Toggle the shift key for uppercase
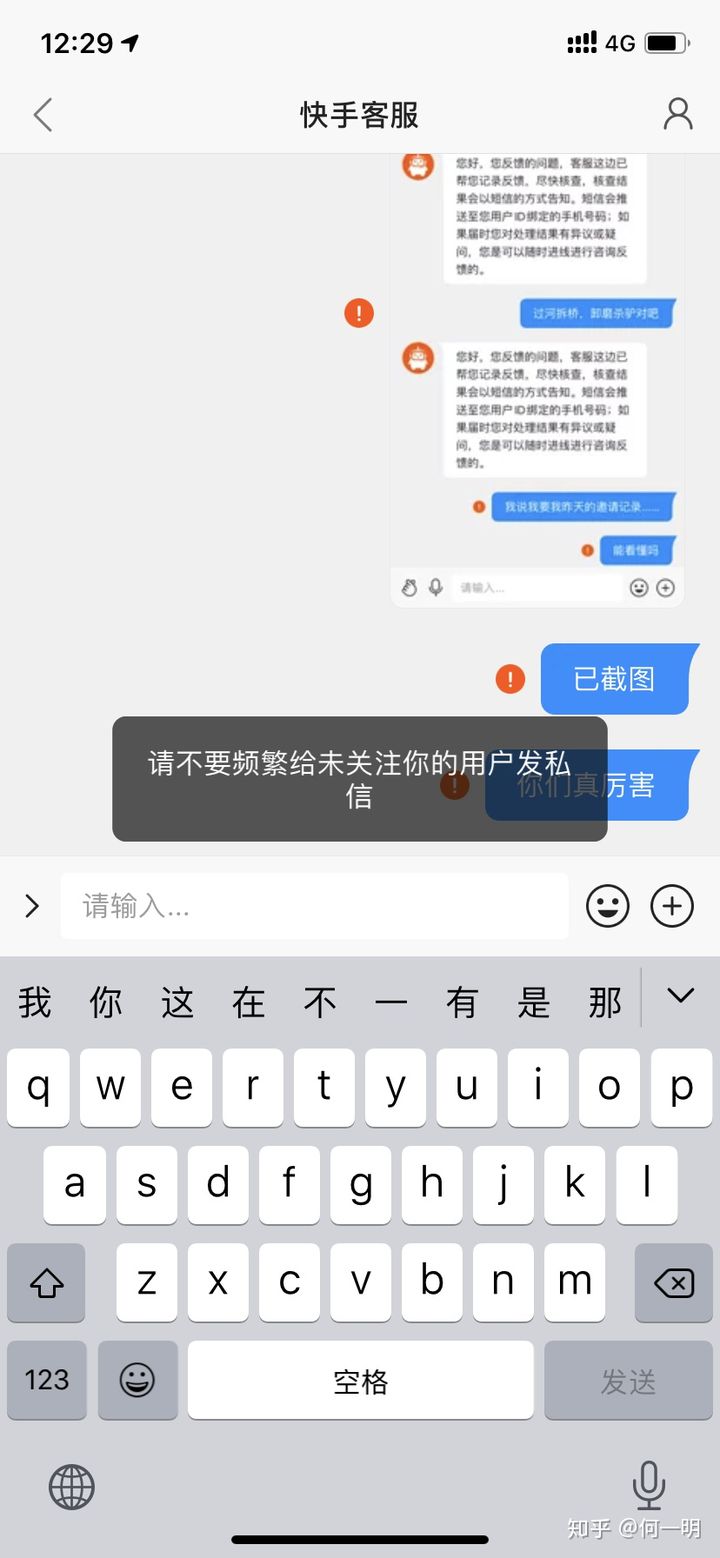The image size is (720, 1558). pos(46,1282)
